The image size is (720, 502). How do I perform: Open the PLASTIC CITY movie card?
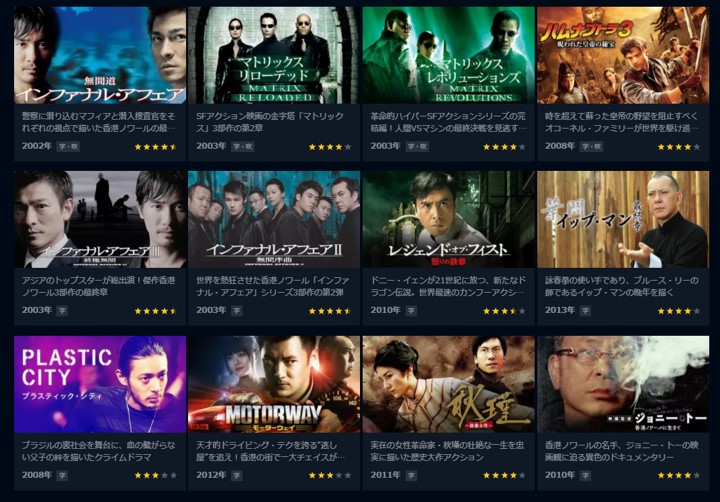100,384
